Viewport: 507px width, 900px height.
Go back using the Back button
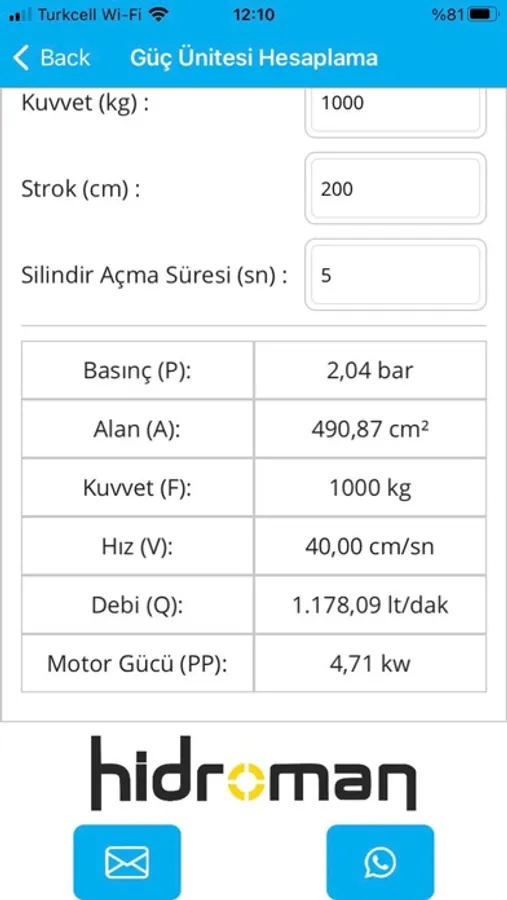pyautogui.click(x=52, y=58)
